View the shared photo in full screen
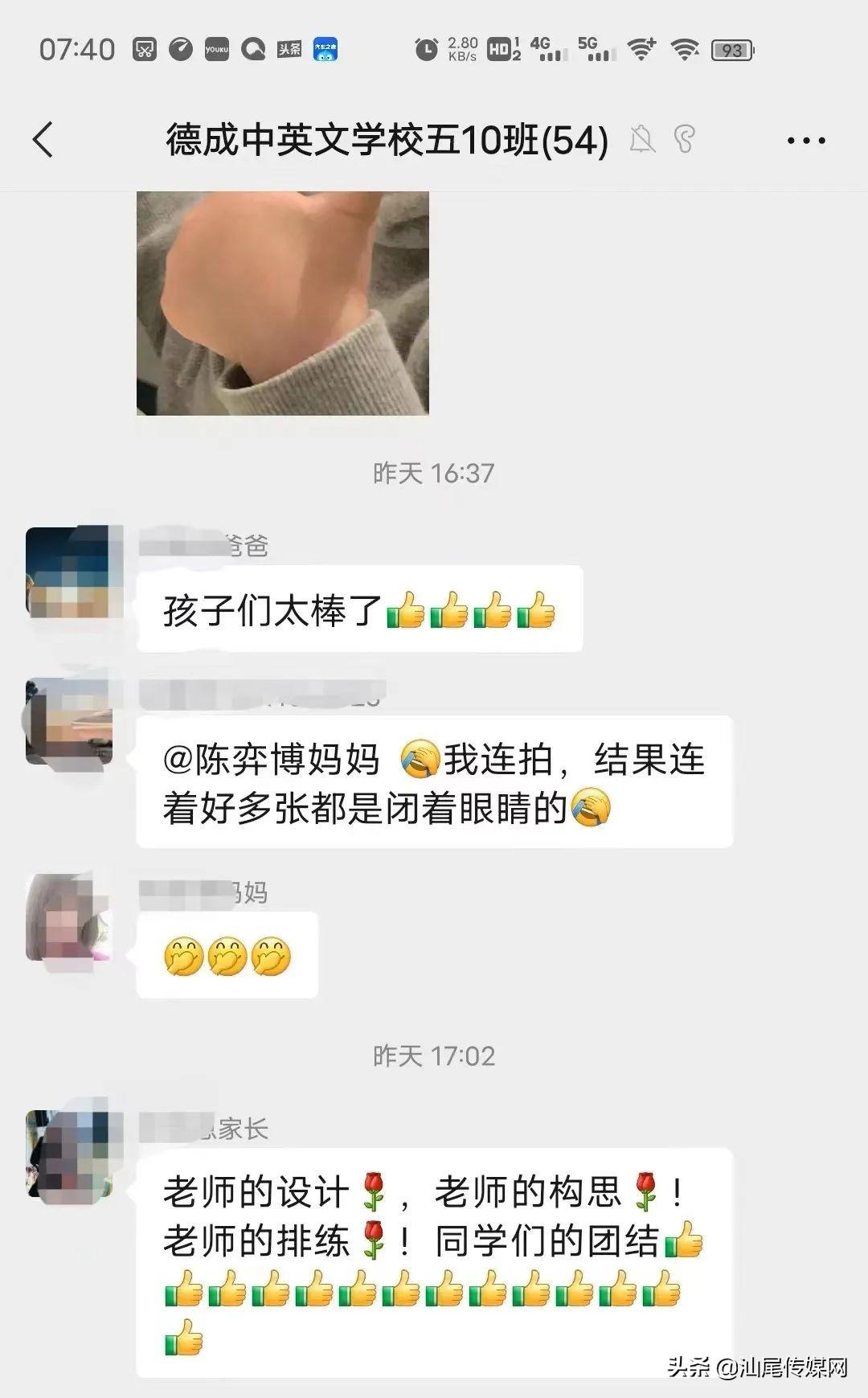 pos(282,303)
